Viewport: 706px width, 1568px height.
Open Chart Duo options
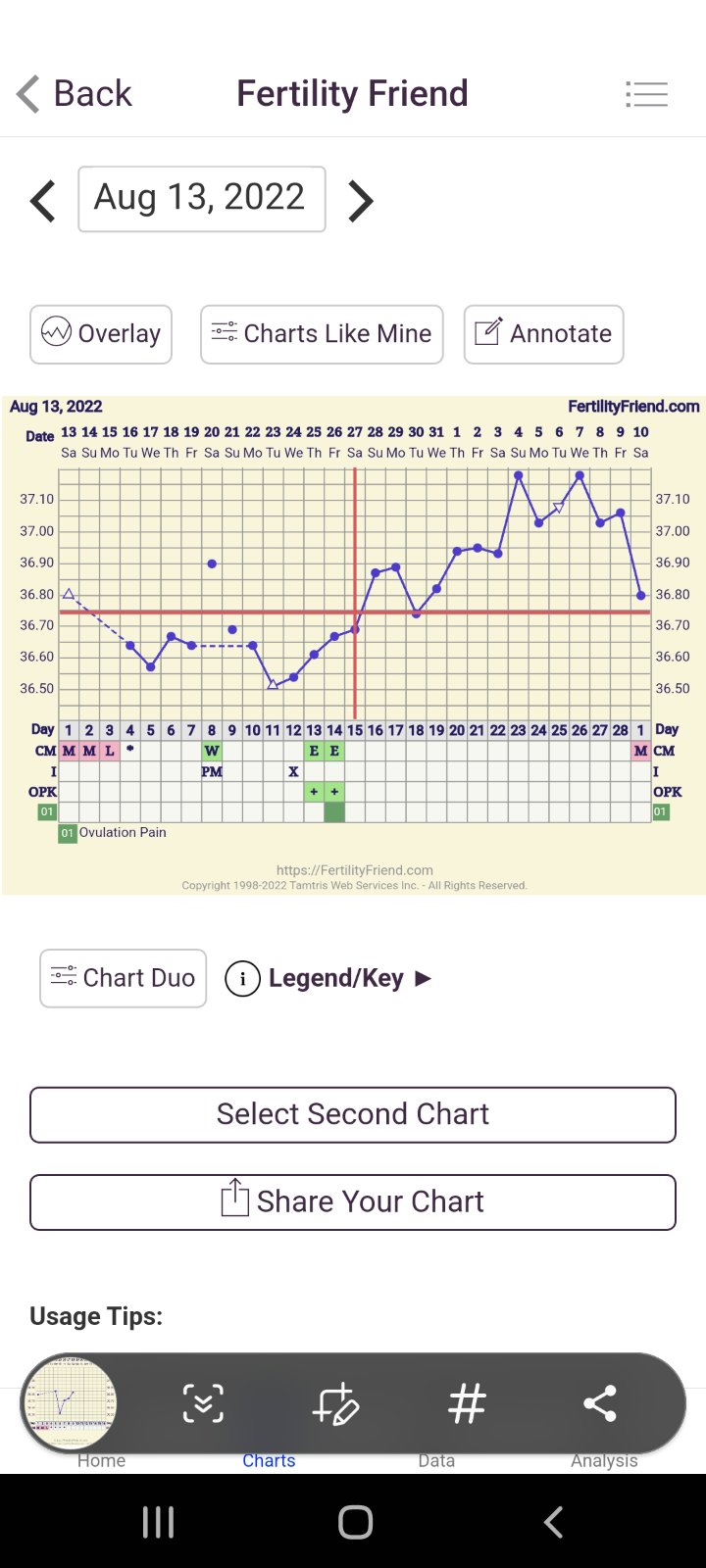[x=124, y=978]
